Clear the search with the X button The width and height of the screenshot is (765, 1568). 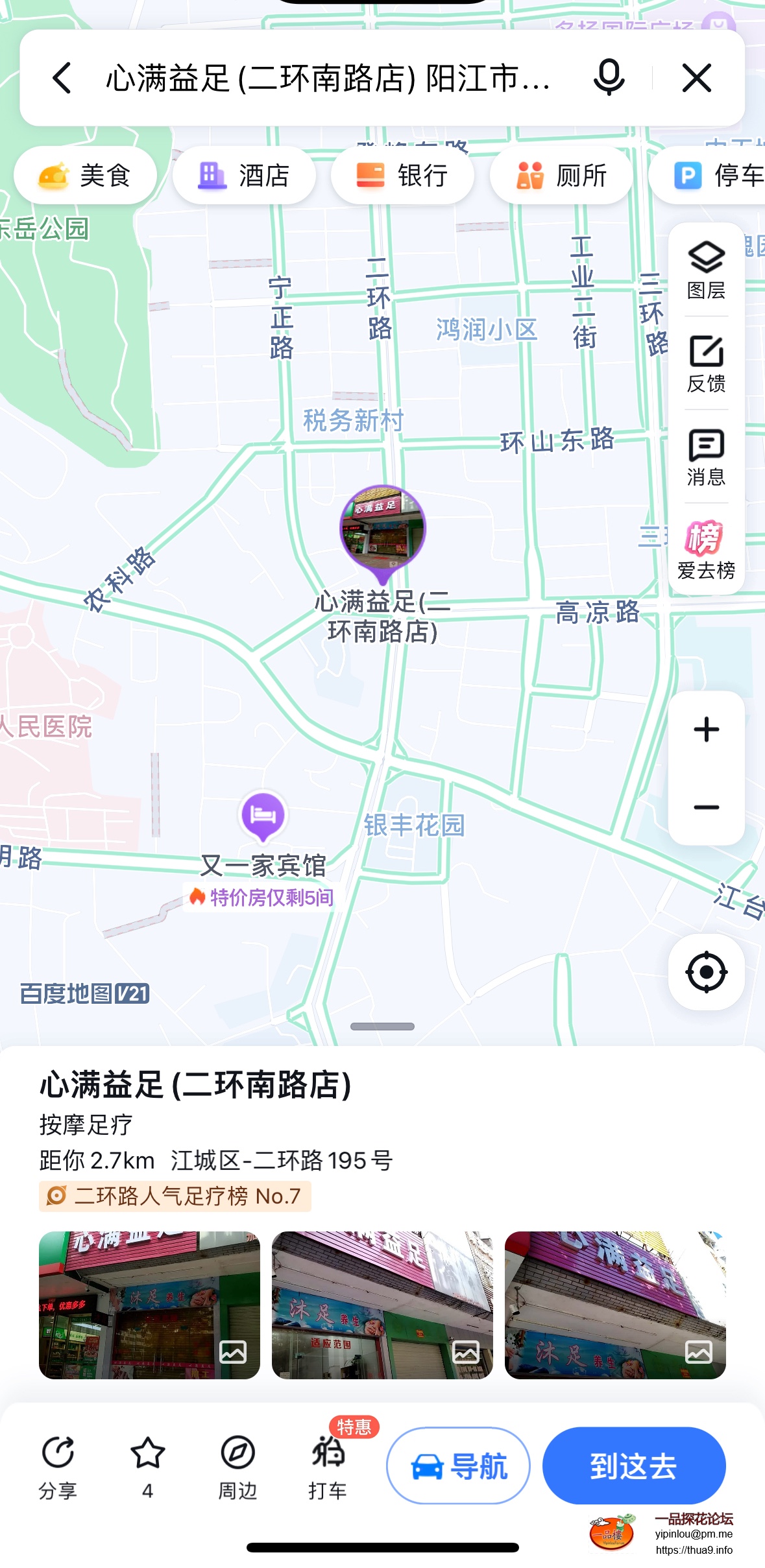coord(697,78)
